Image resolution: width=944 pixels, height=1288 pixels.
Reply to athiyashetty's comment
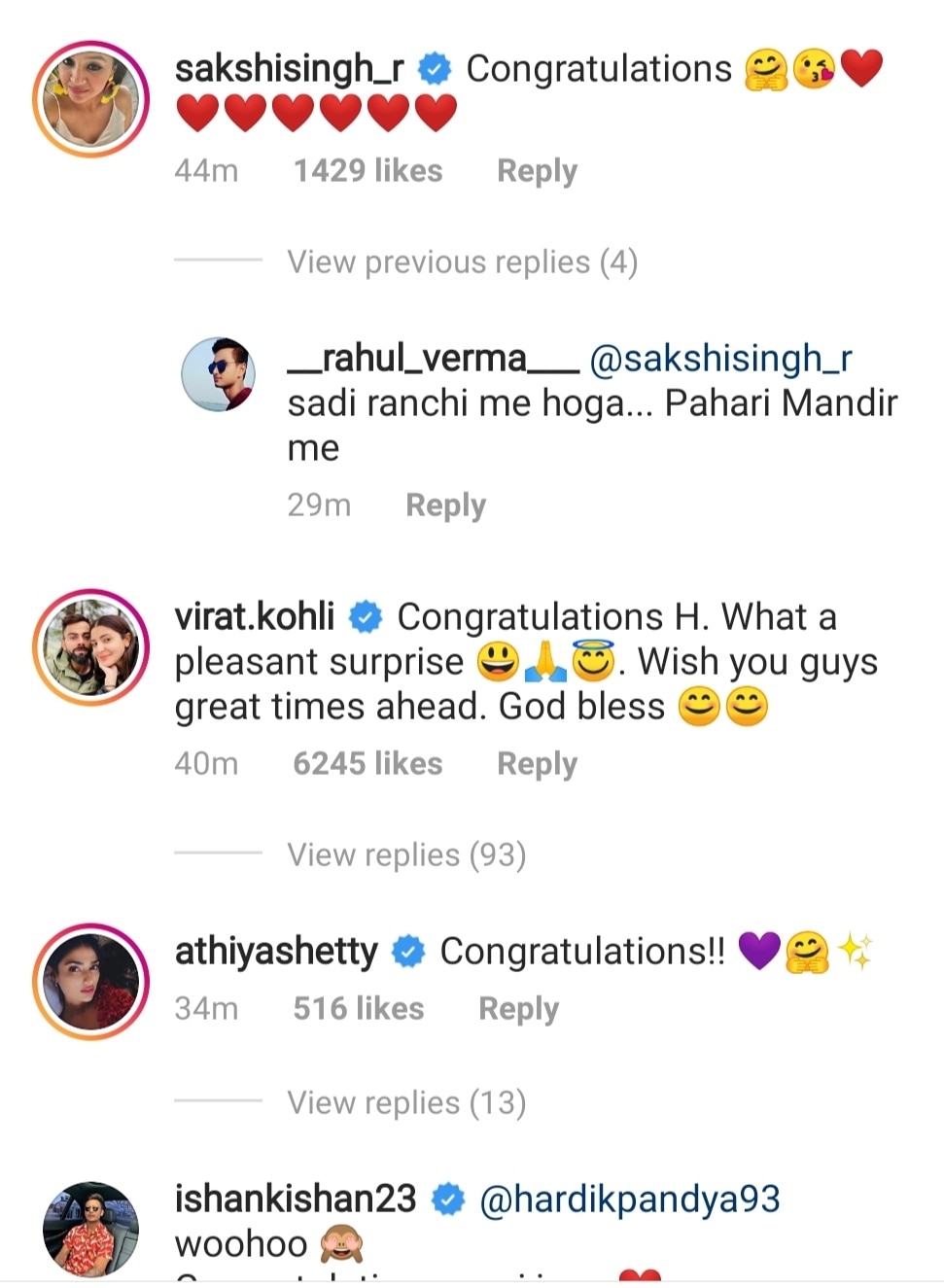(518, 1009)
